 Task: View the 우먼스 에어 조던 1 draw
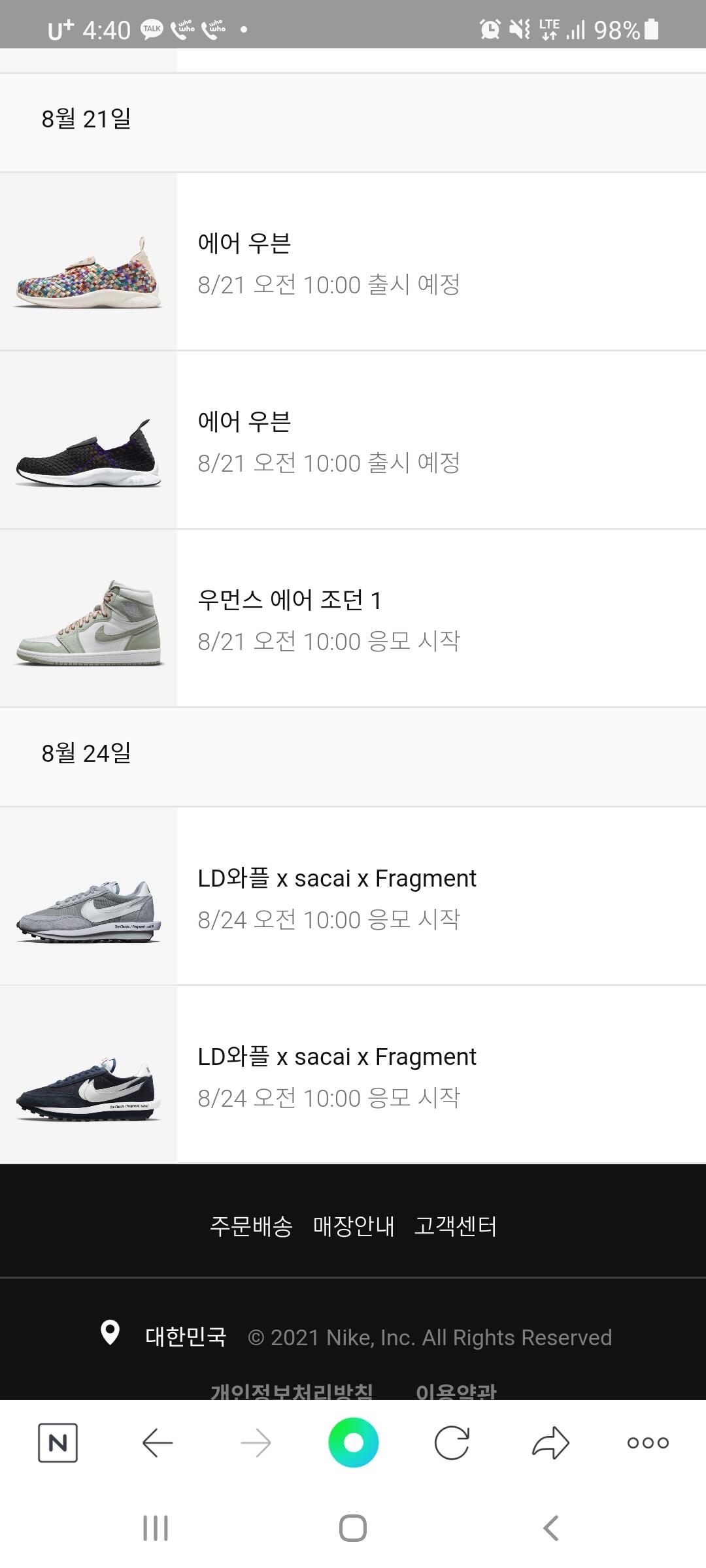[x=353, y=619]
